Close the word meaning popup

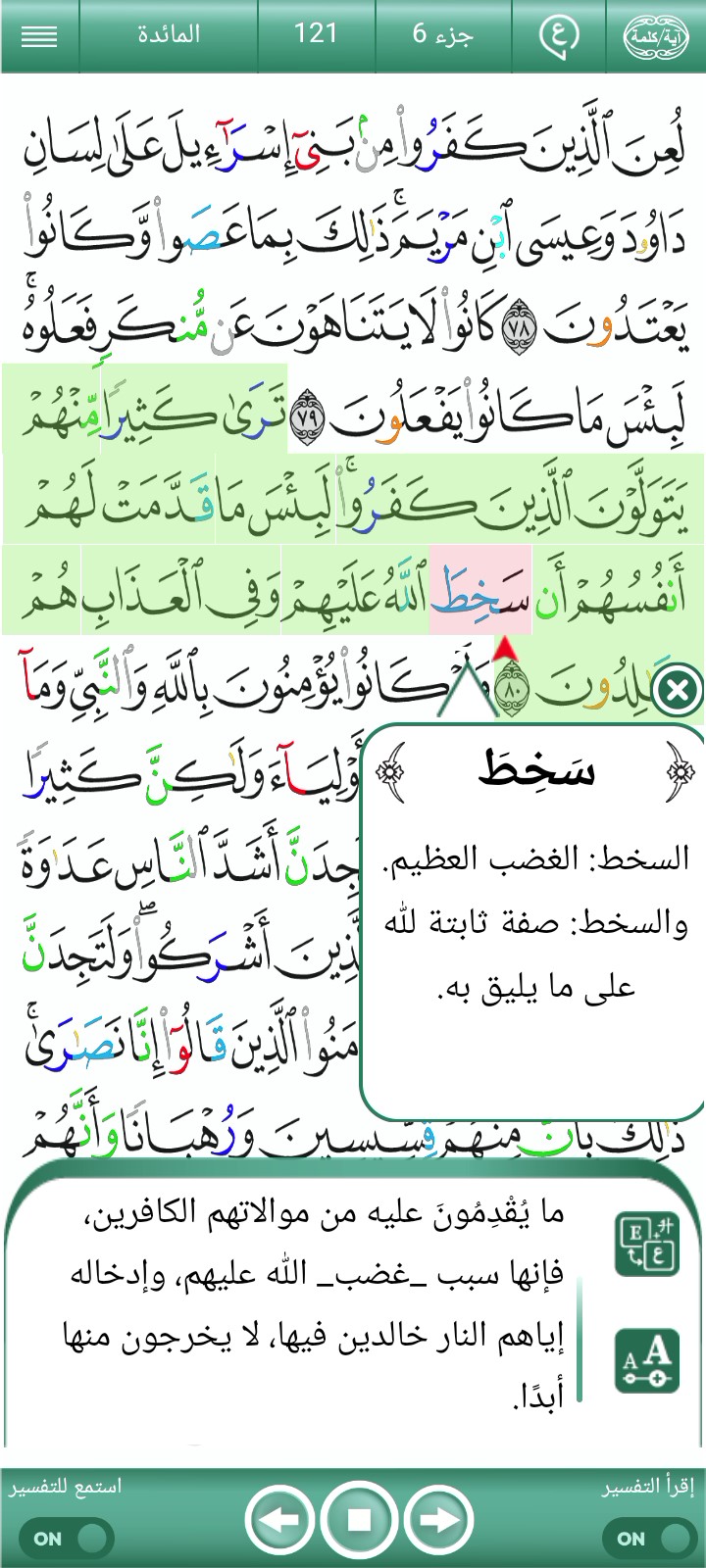[x=678, y=690]
